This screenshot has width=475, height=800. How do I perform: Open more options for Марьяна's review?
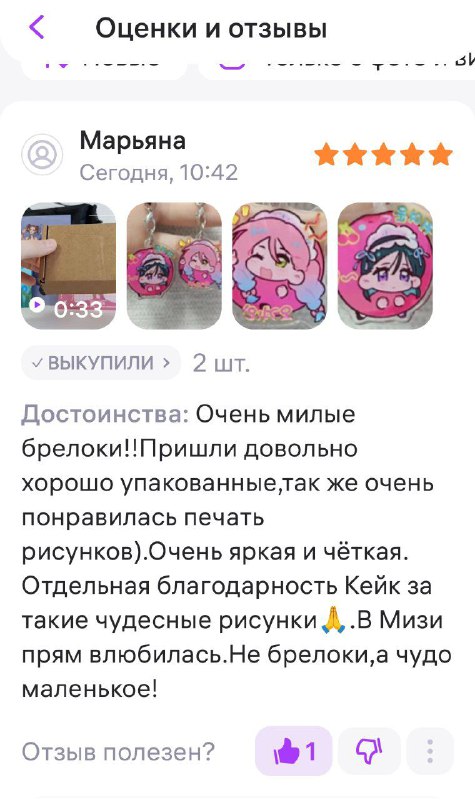[430, 751]
